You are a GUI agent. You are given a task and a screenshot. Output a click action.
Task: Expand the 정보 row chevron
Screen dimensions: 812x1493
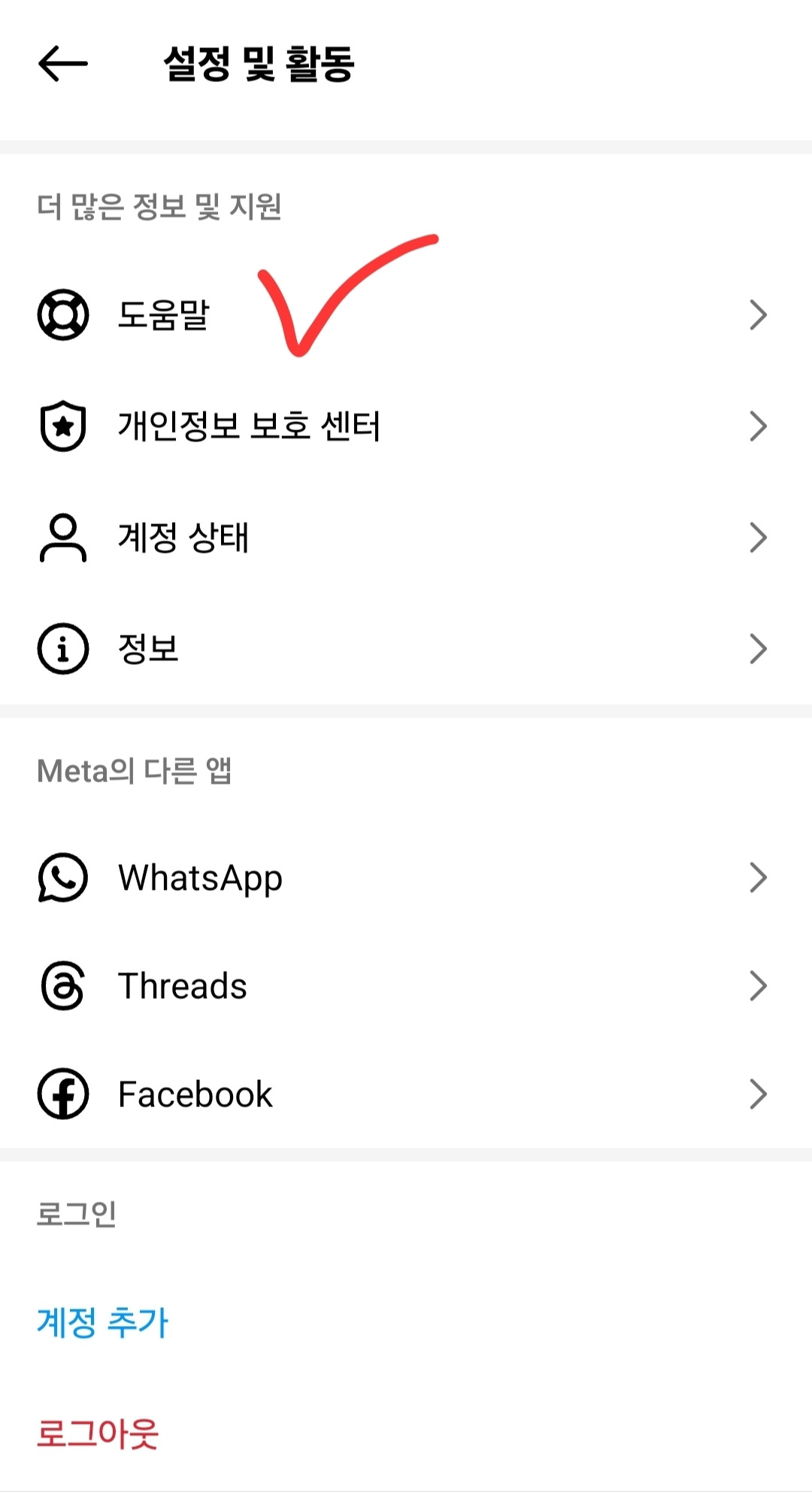tap(757, 648)
